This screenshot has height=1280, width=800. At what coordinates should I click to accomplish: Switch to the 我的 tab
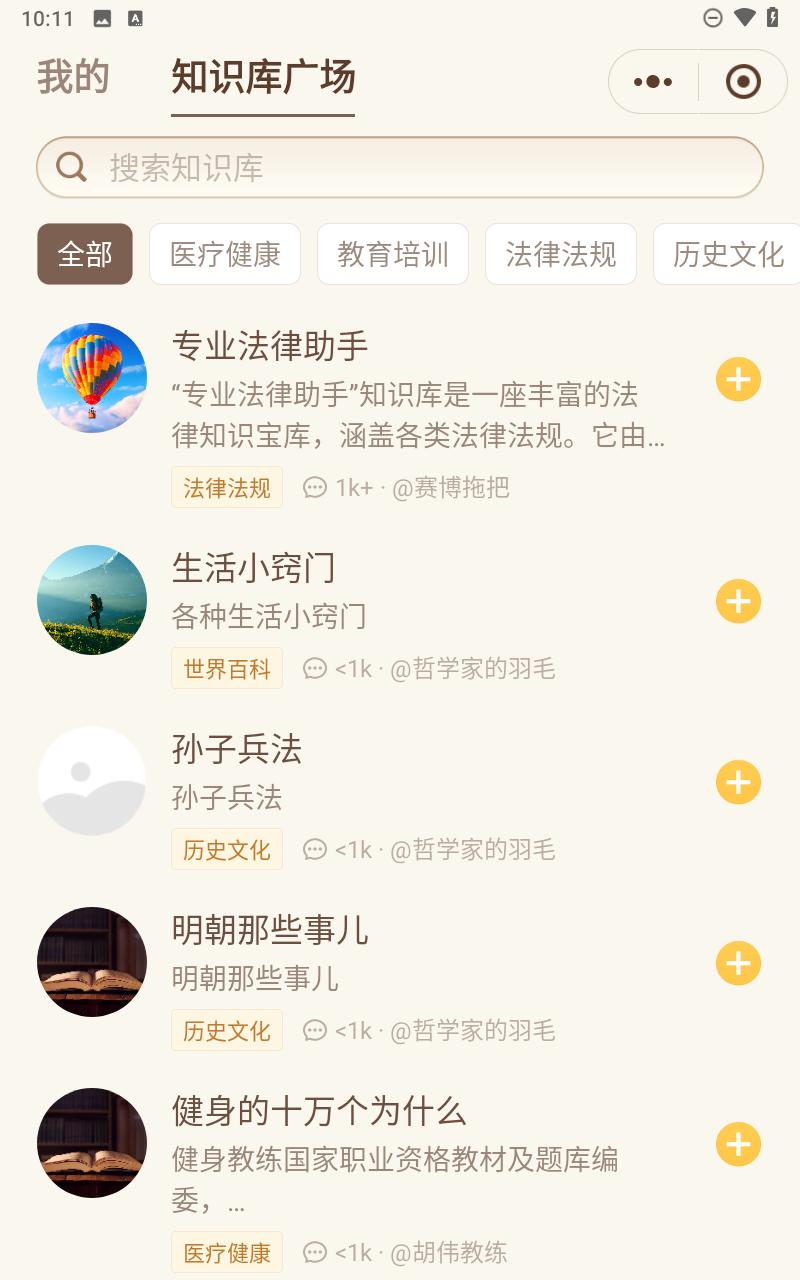click(x=74, y=78)
